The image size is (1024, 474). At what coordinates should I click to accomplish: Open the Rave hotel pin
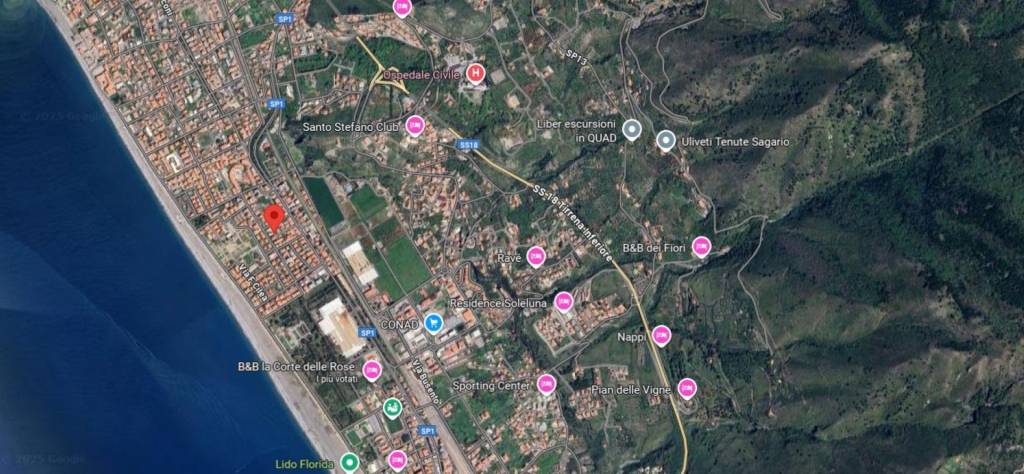536,256
